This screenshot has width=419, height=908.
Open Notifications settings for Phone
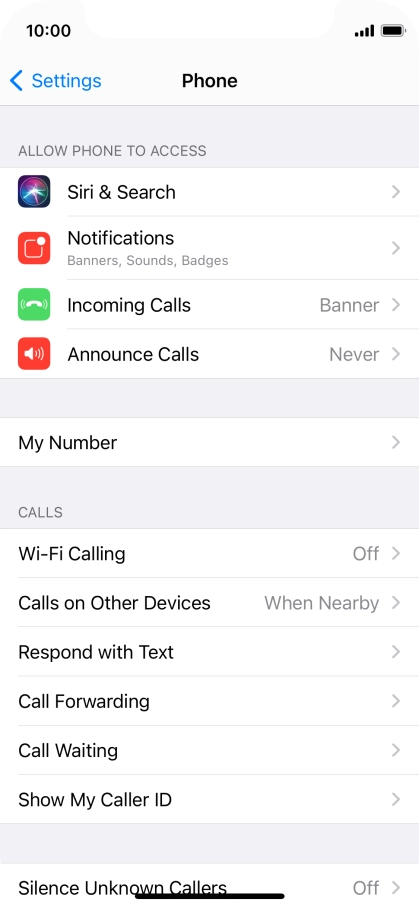tap(210, 248)
